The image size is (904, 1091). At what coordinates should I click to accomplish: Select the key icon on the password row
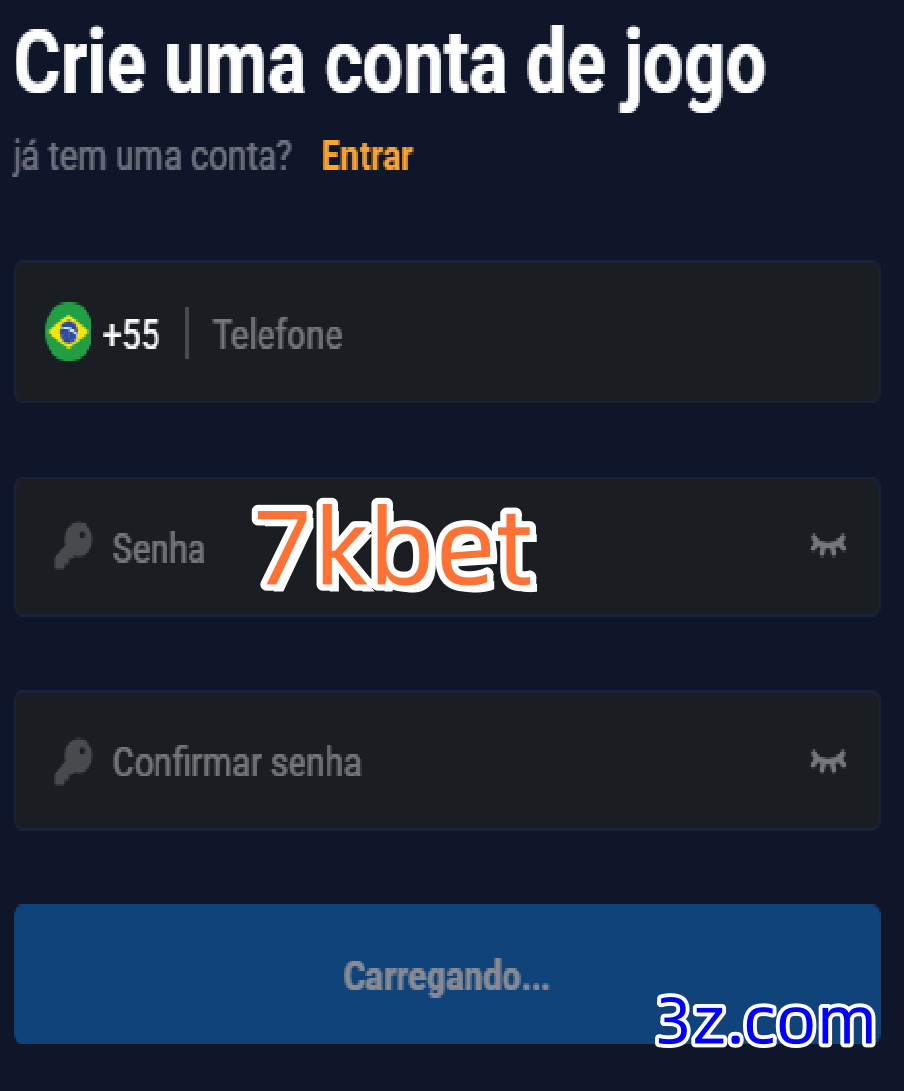click(x=71, y=547)
